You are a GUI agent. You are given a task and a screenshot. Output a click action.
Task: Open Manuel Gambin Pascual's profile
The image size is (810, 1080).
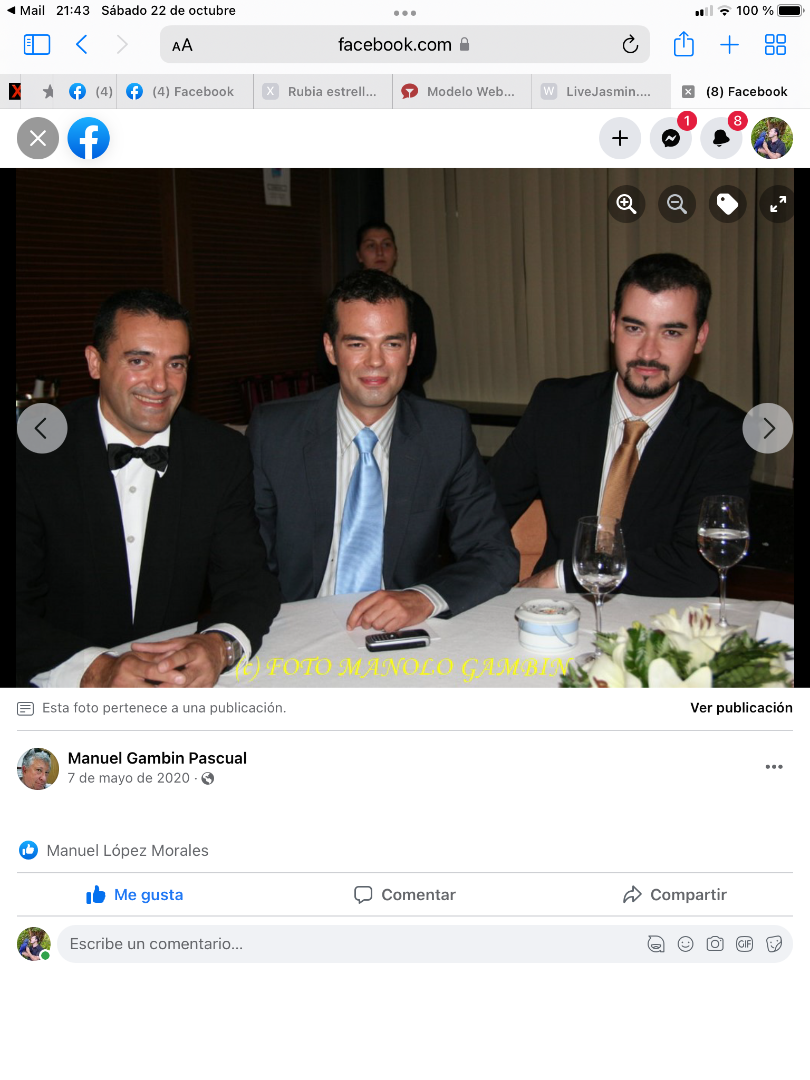(x=157, y=758)
